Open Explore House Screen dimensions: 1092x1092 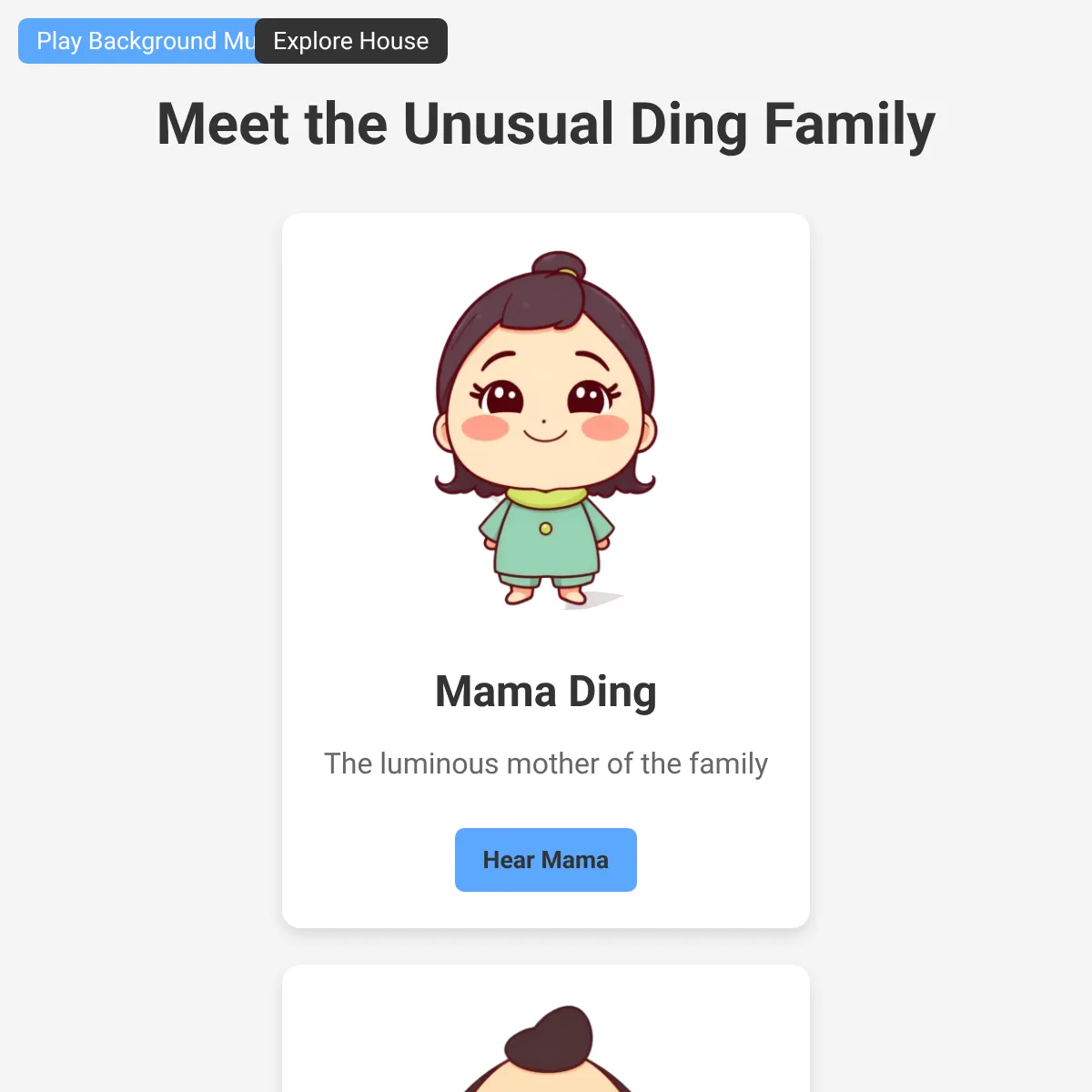point(350,41)
